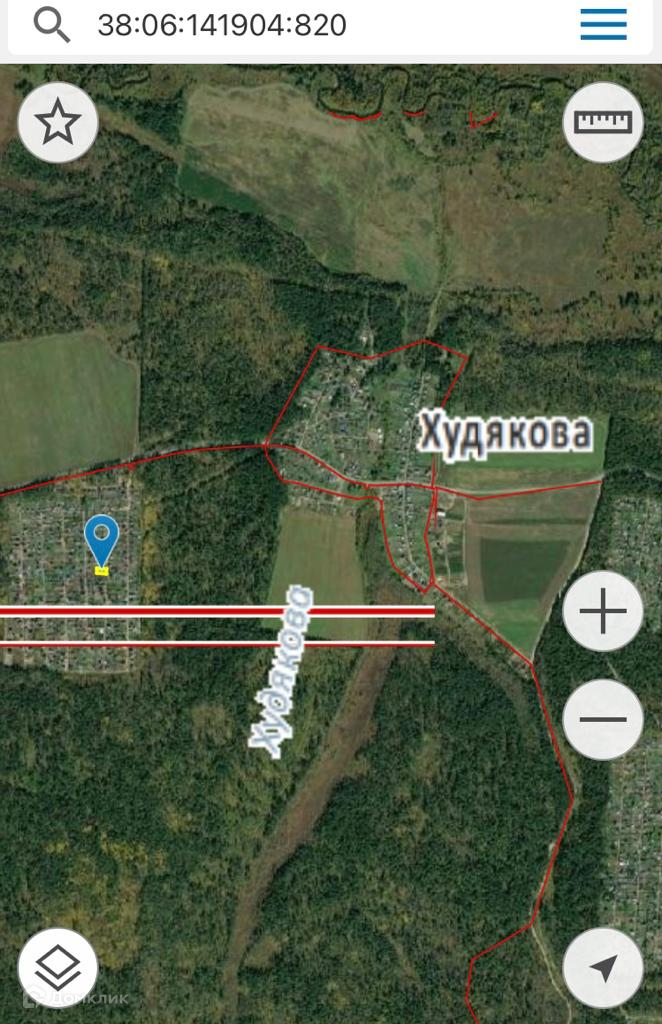Add location to favorites with star
The image size is (662, 1024).
[x=58, y=122]
